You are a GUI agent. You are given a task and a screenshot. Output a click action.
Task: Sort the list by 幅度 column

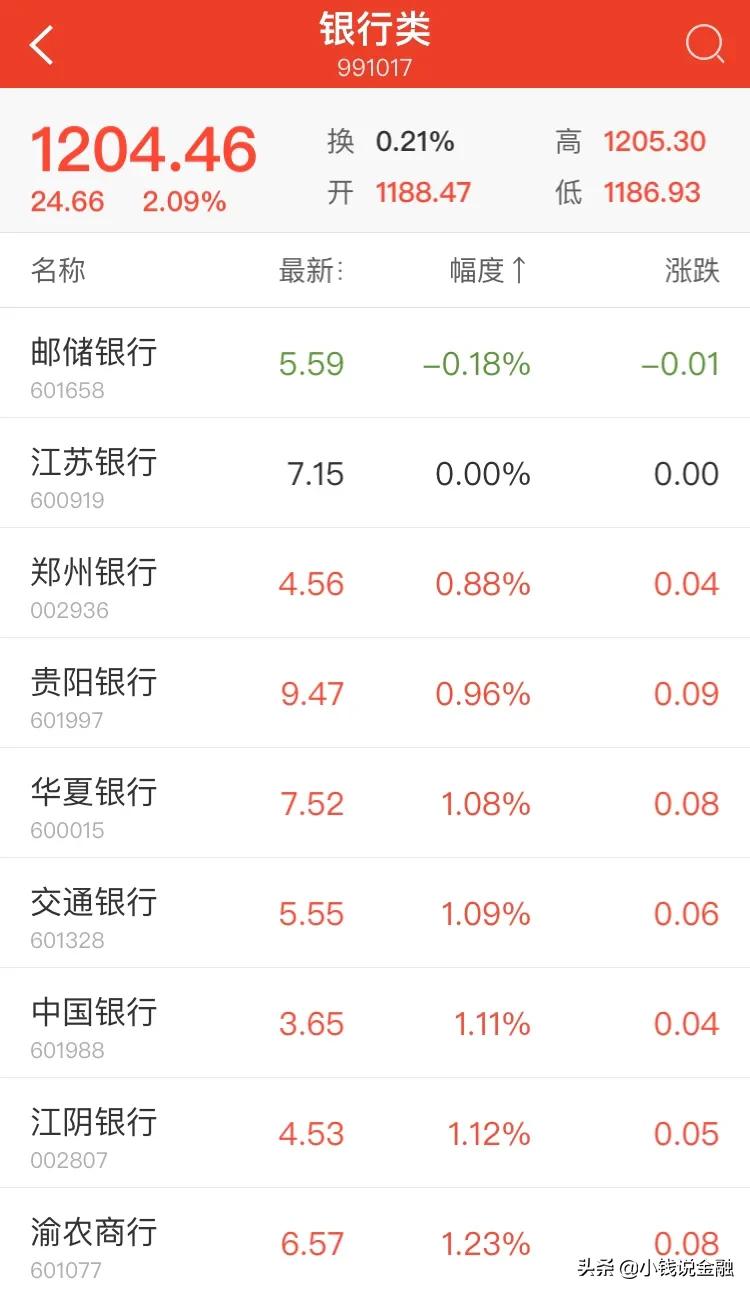tap(489, 270)
